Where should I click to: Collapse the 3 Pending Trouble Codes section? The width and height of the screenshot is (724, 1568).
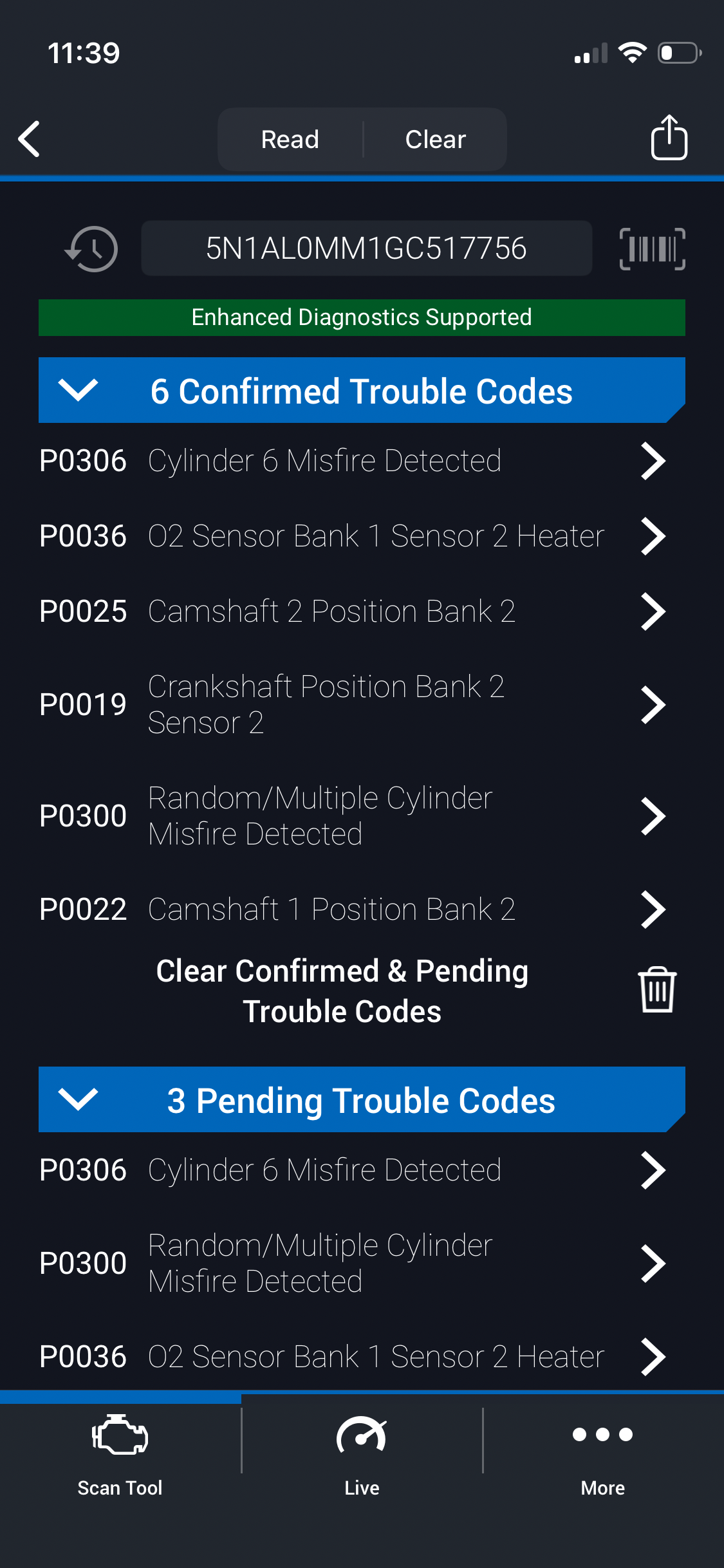pyautogui.click(x=78, y=1099)
